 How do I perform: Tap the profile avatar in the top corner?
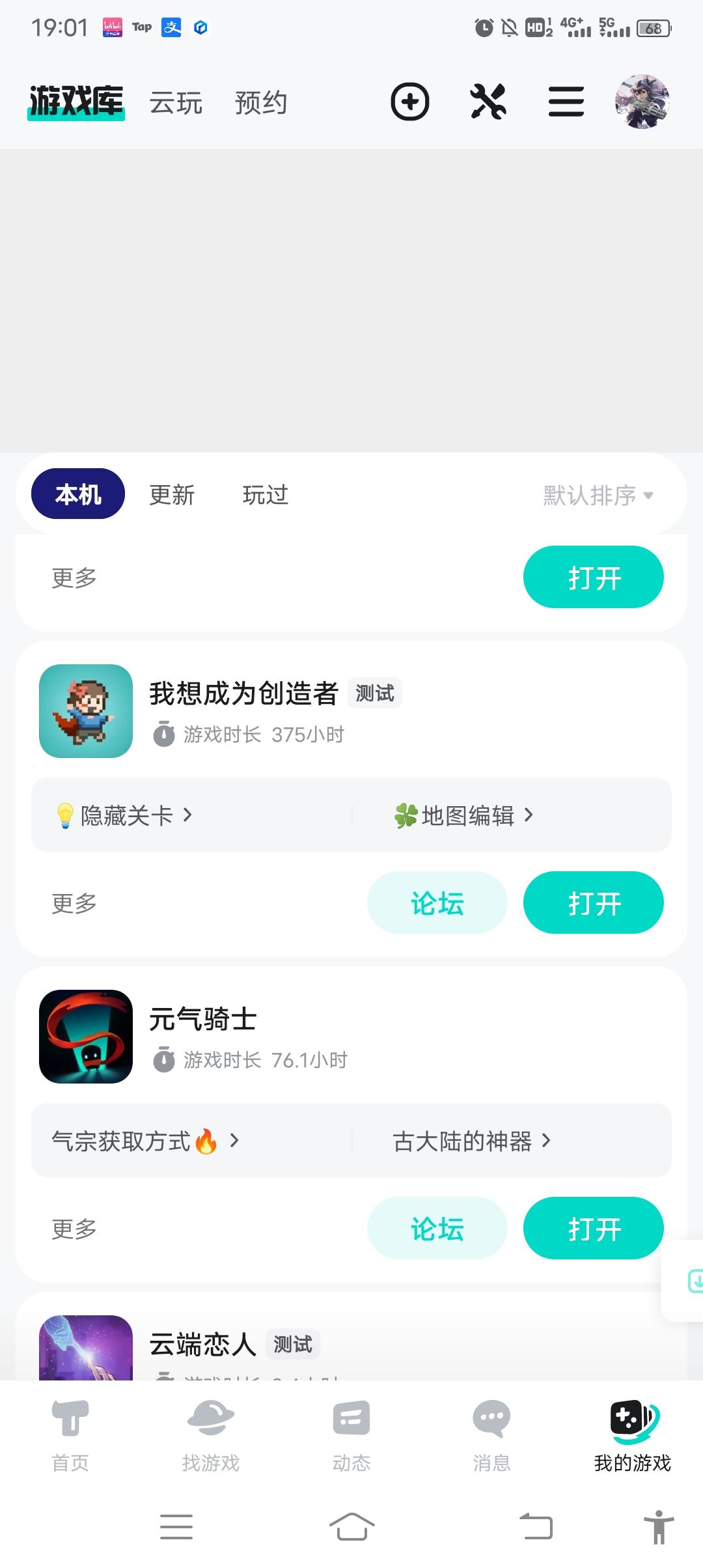pos(642,102)
